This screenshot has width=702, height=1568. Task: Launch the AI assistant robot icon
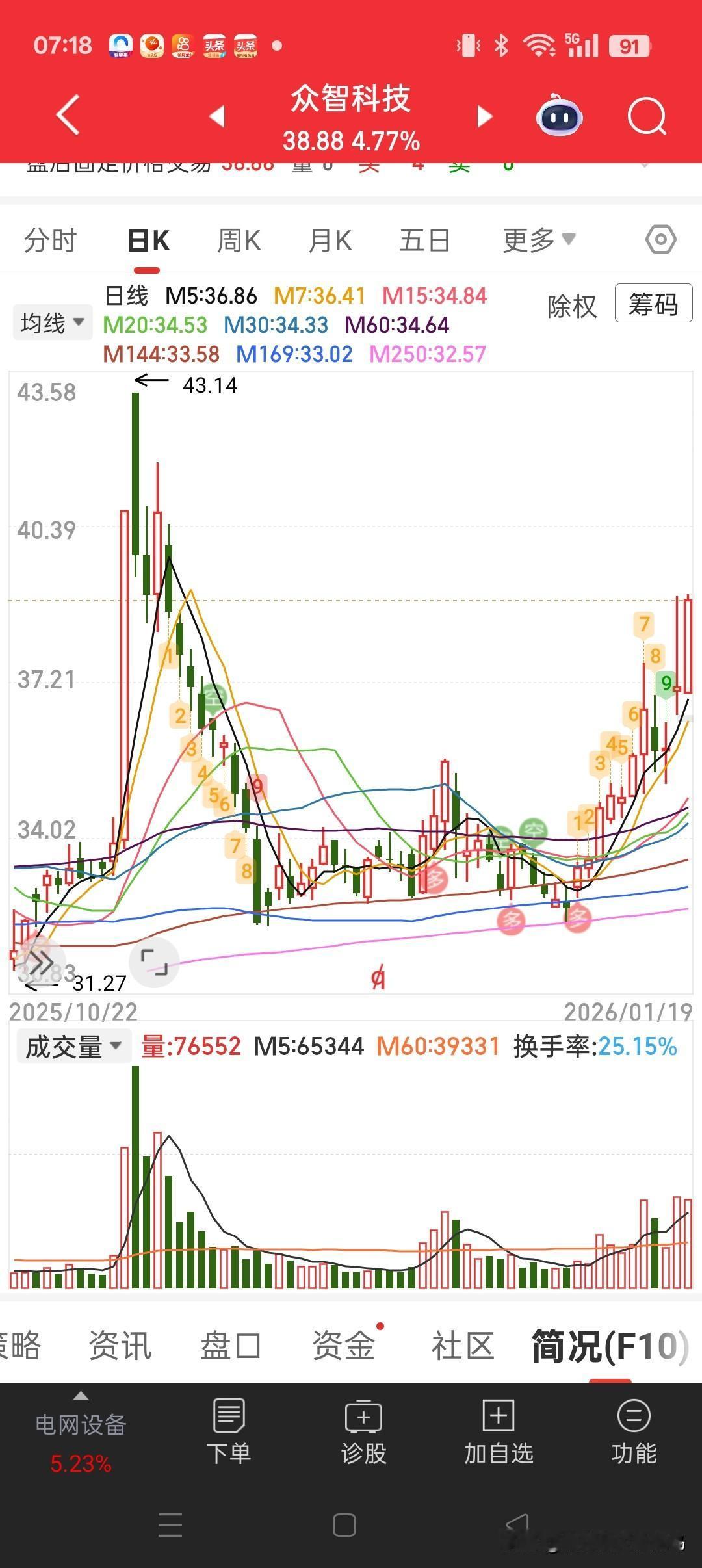[559, 117]
